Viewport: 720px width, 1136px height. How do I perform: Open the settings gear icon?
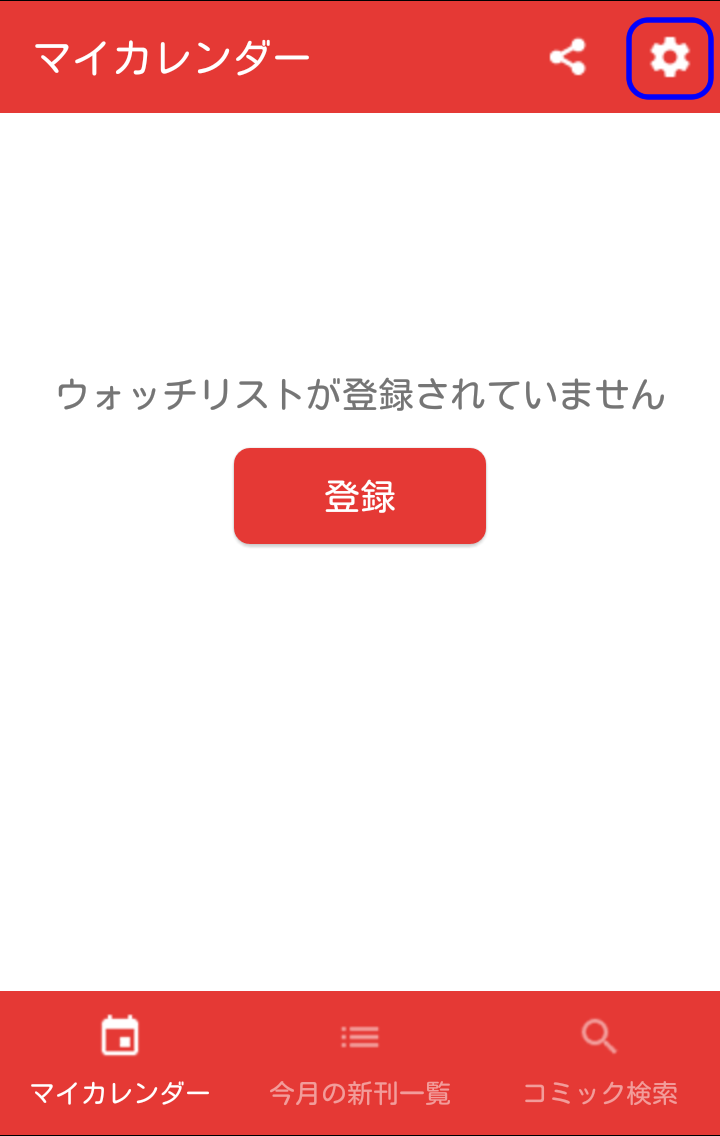(x=669, y=58)
